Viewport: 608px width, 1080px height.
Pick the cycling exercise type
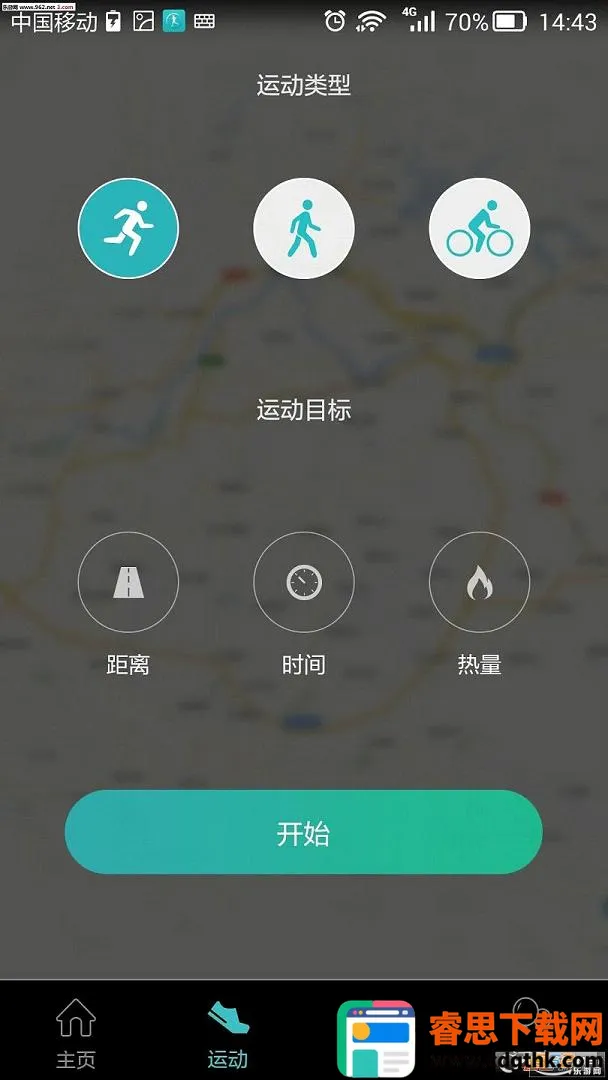point(479,229)
